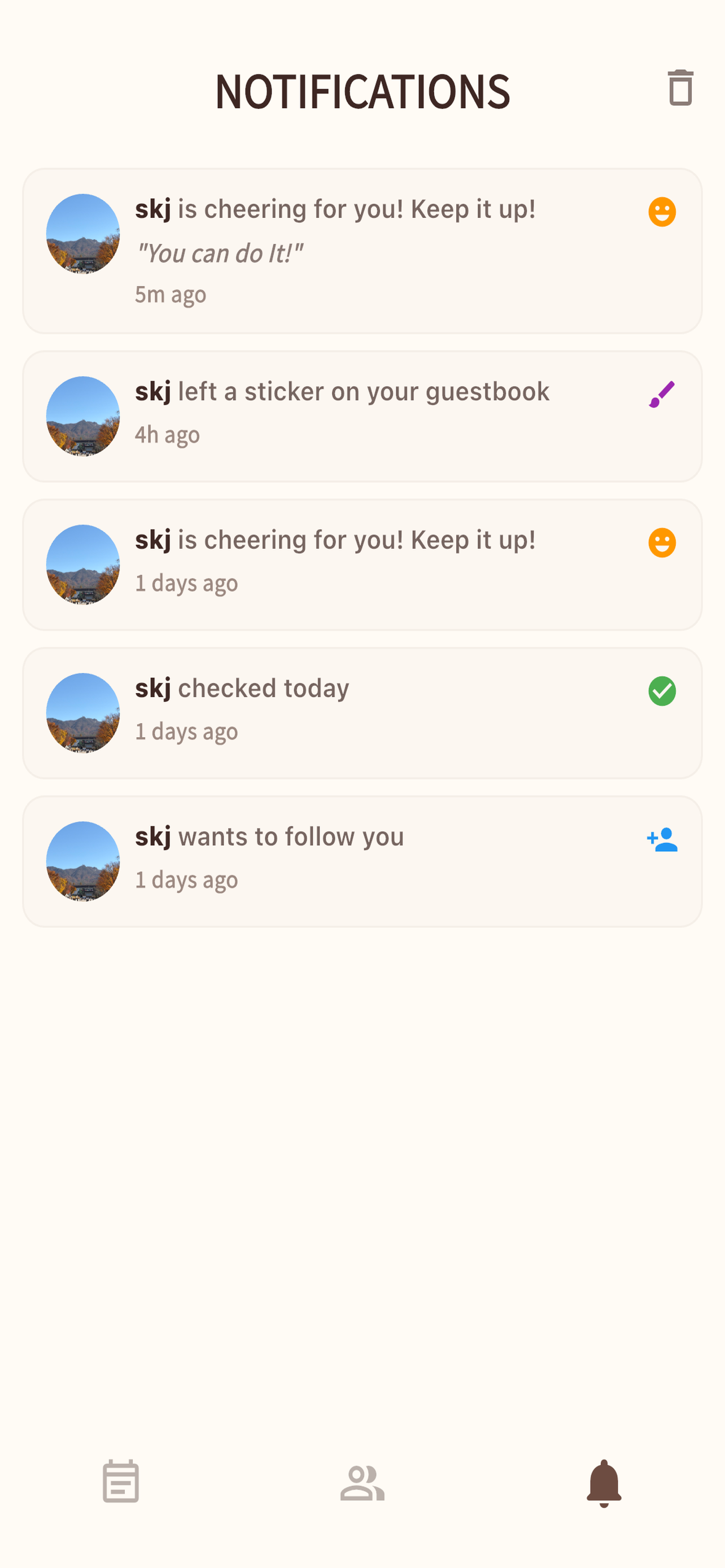725x1568 pixels.
Task: Open the 'skj checked today' notification
Action: click(362, 713)
